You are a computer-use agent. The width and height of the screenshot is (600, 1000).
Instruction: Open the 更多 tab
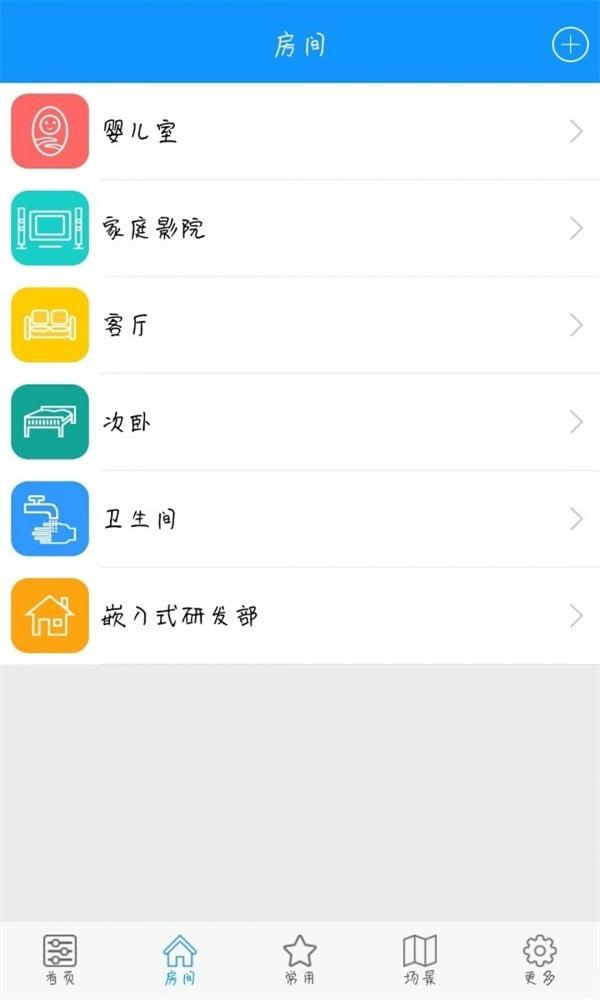coord(539,959)
